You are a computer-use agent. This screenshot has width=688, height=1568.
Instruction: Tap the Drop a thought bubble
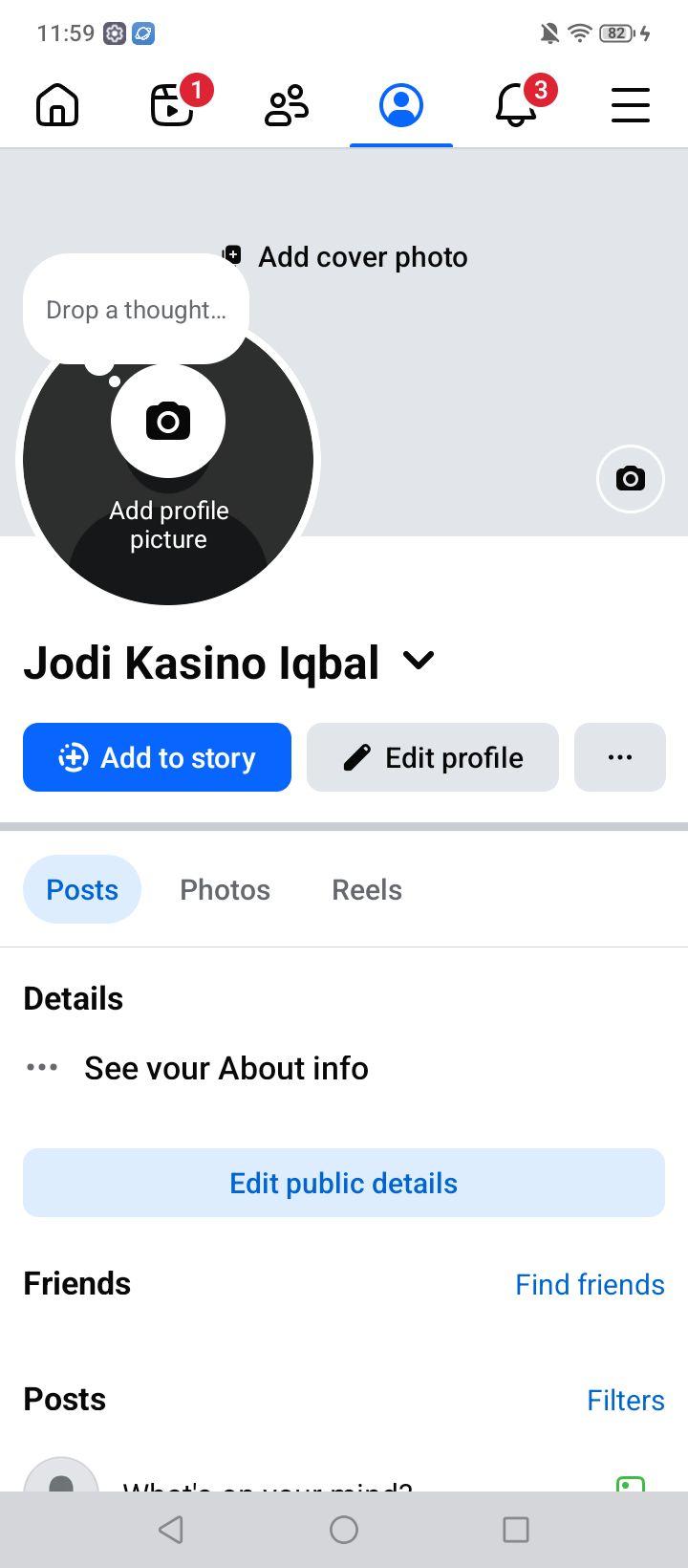[136, 310]
